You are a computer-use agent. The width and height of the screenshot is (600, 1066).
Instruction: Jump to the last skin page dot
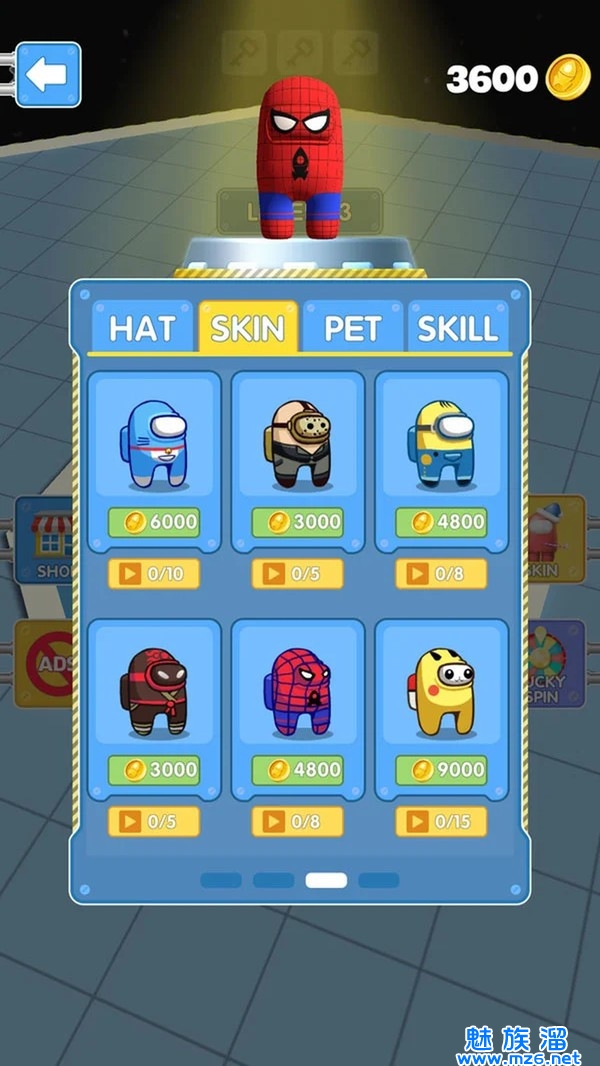[379, 880]
